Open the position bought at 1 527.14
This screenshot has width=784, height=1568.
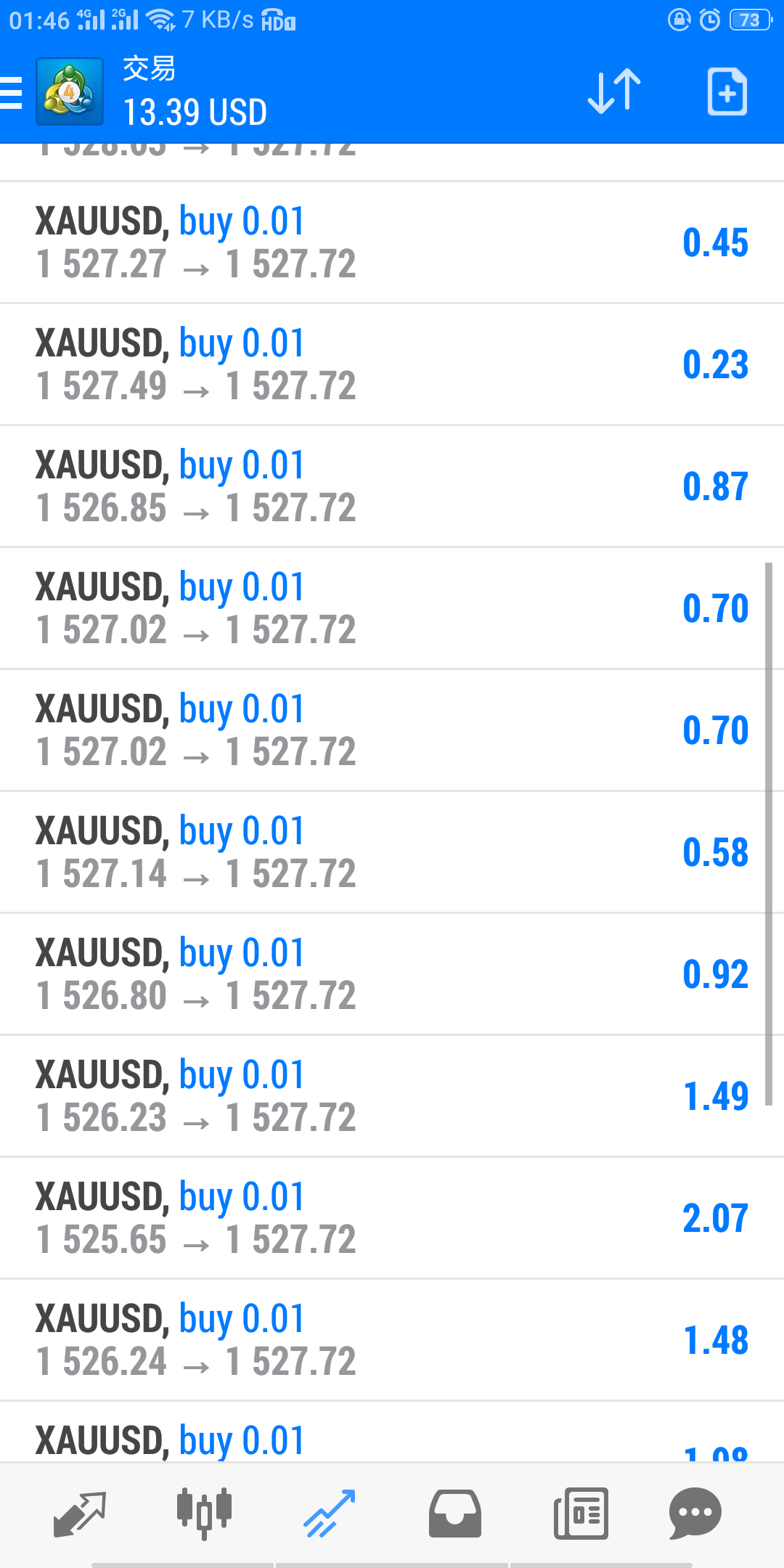tap(392, 852)
